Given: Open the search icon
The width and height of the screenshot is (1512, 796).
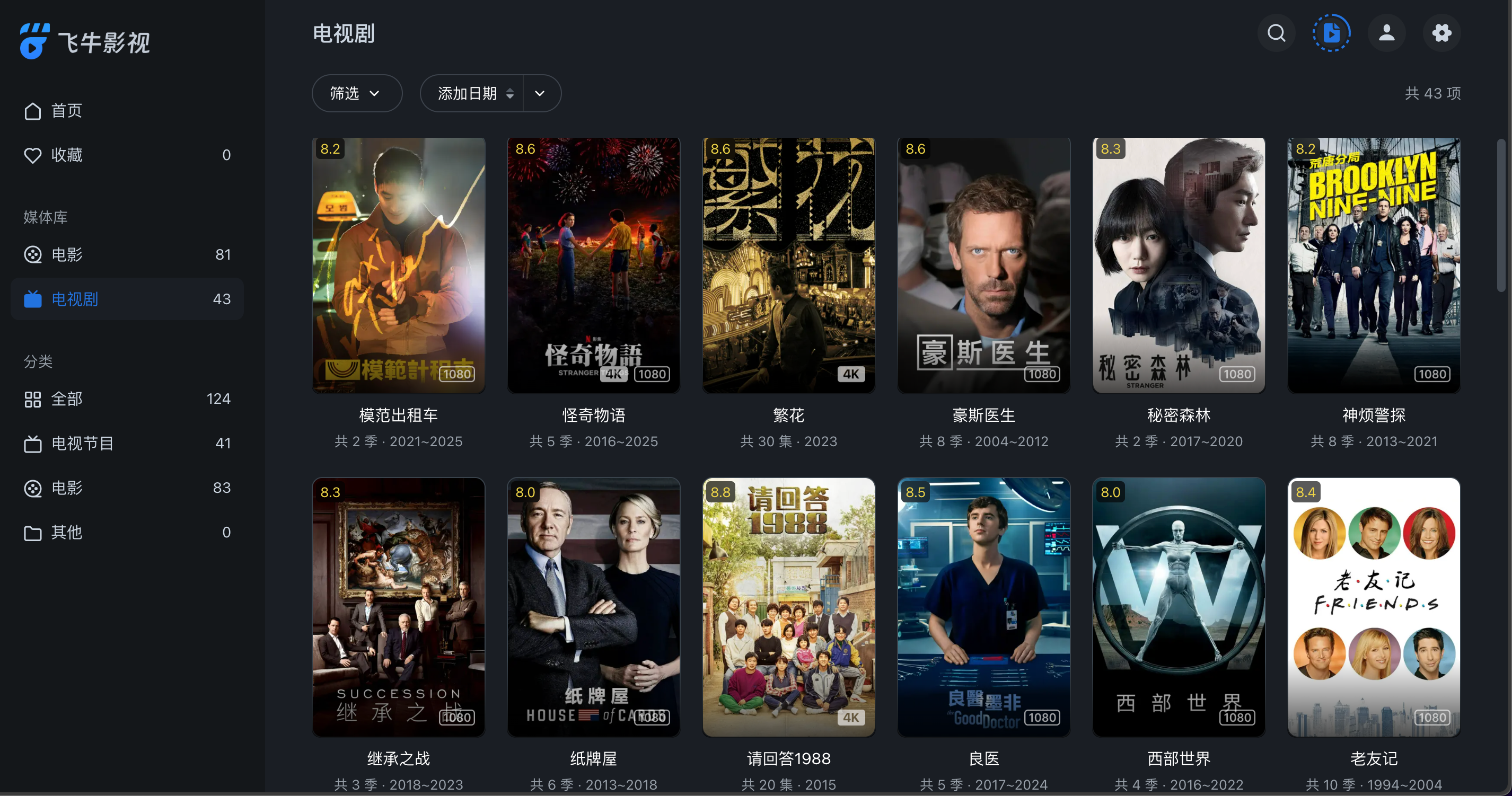Looking at the screenshot, I should click(1276, 33).
